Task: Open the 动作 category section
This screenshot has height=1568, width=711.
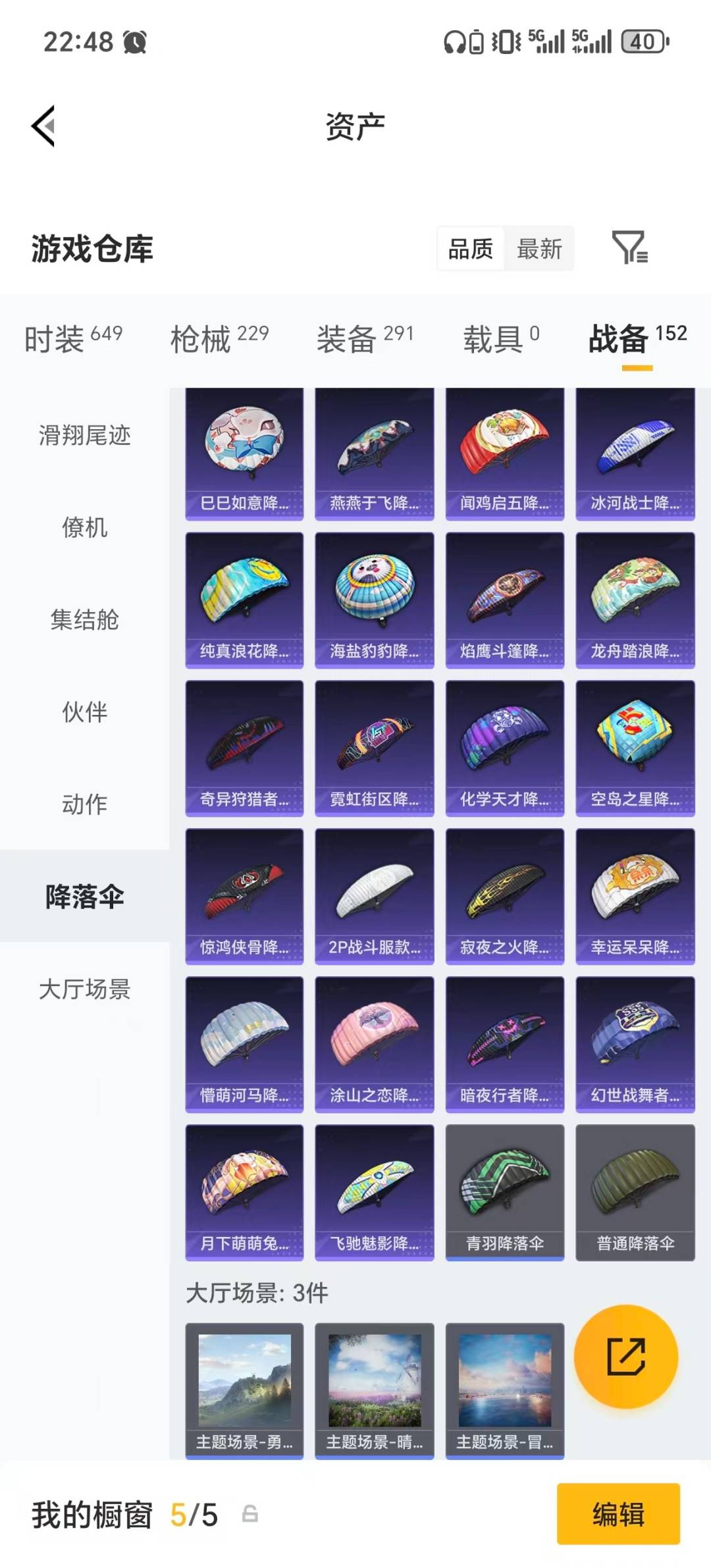Action: 85,804
